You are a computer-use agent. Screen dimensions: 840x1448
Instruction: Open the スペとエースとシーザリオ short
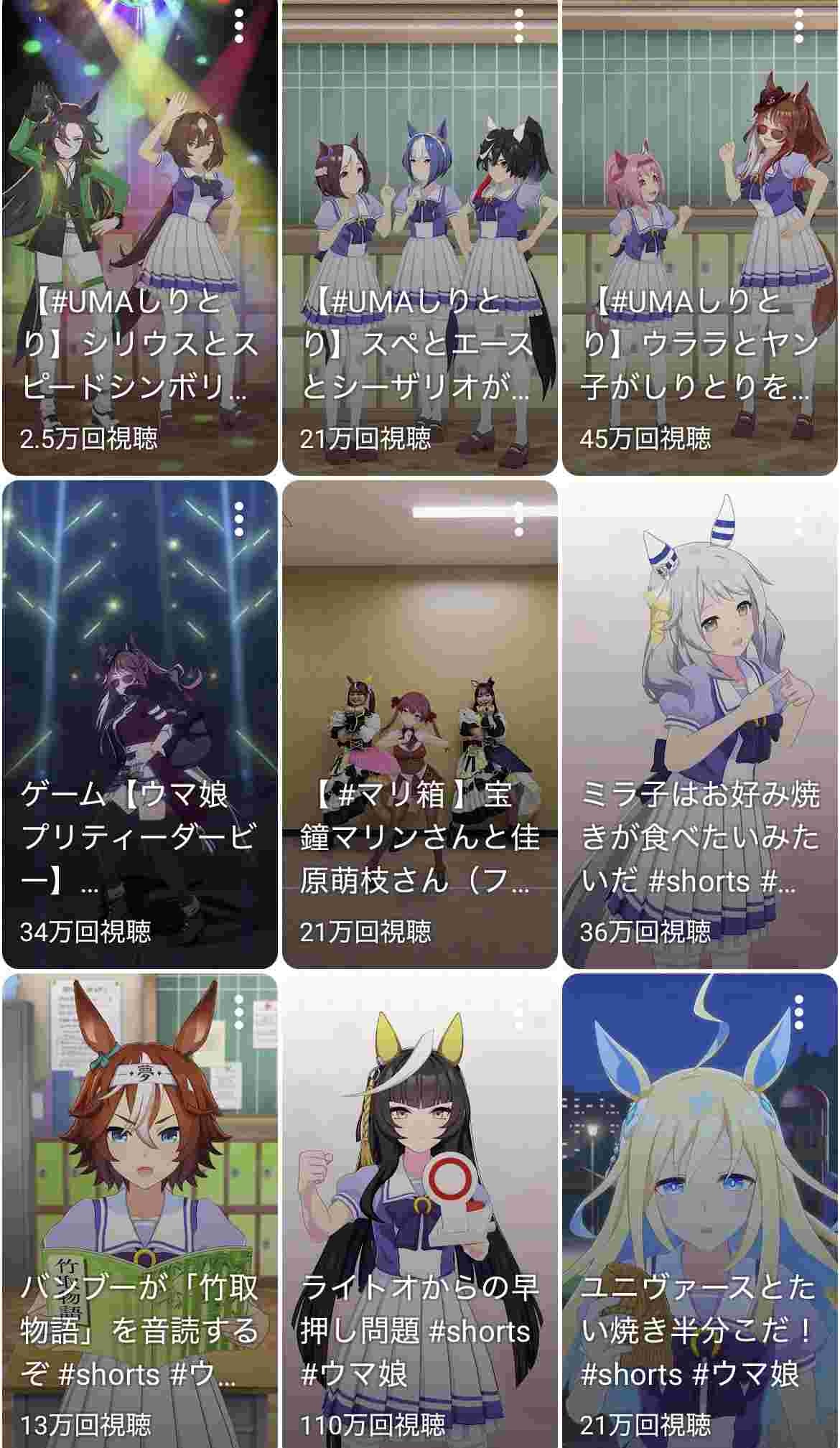[x=420, y=237]
